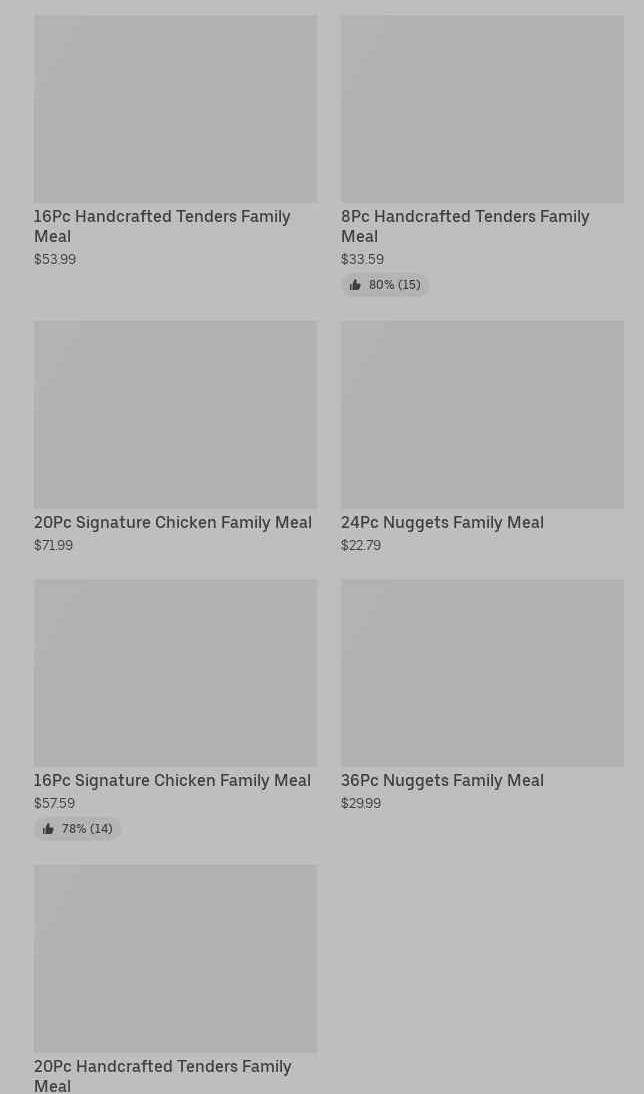Tap the 36Pc Nuggets Family Meal card

(482, 696)
